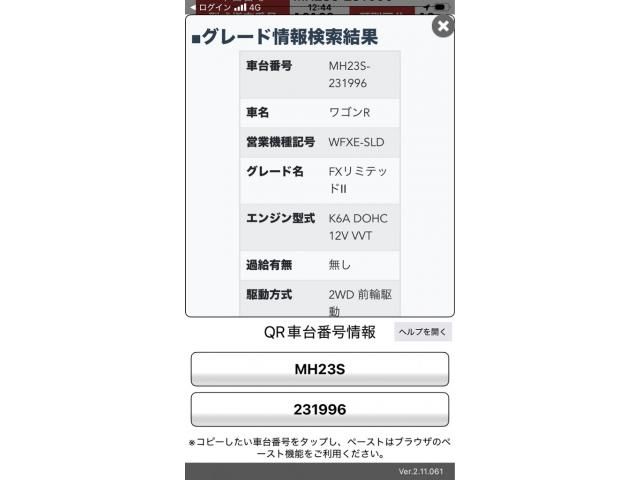Copy chassis number 231996

coord(320,409)
